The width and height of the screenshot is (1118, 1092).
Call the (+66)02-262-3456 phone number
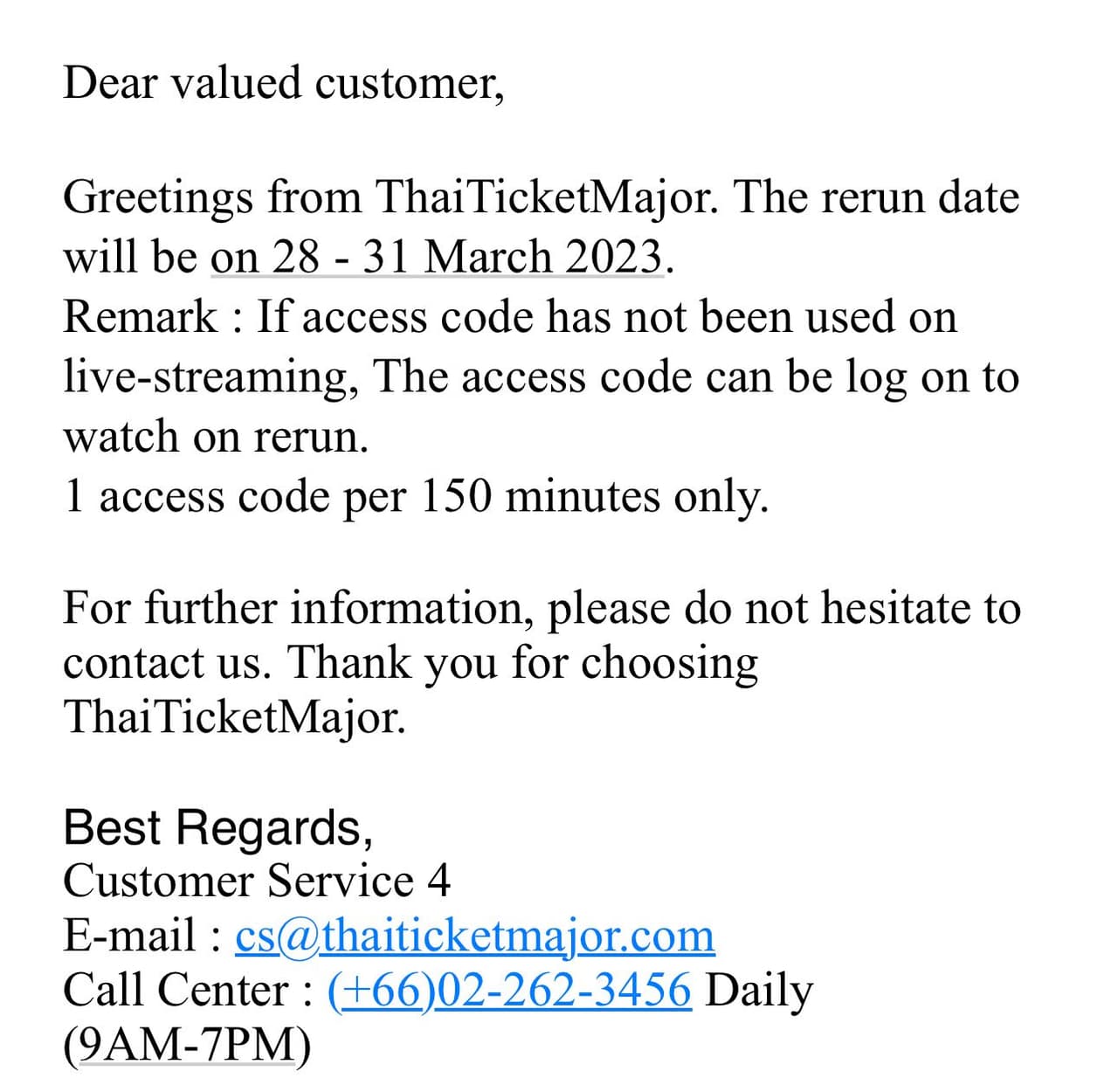click(x=509, y=991)
